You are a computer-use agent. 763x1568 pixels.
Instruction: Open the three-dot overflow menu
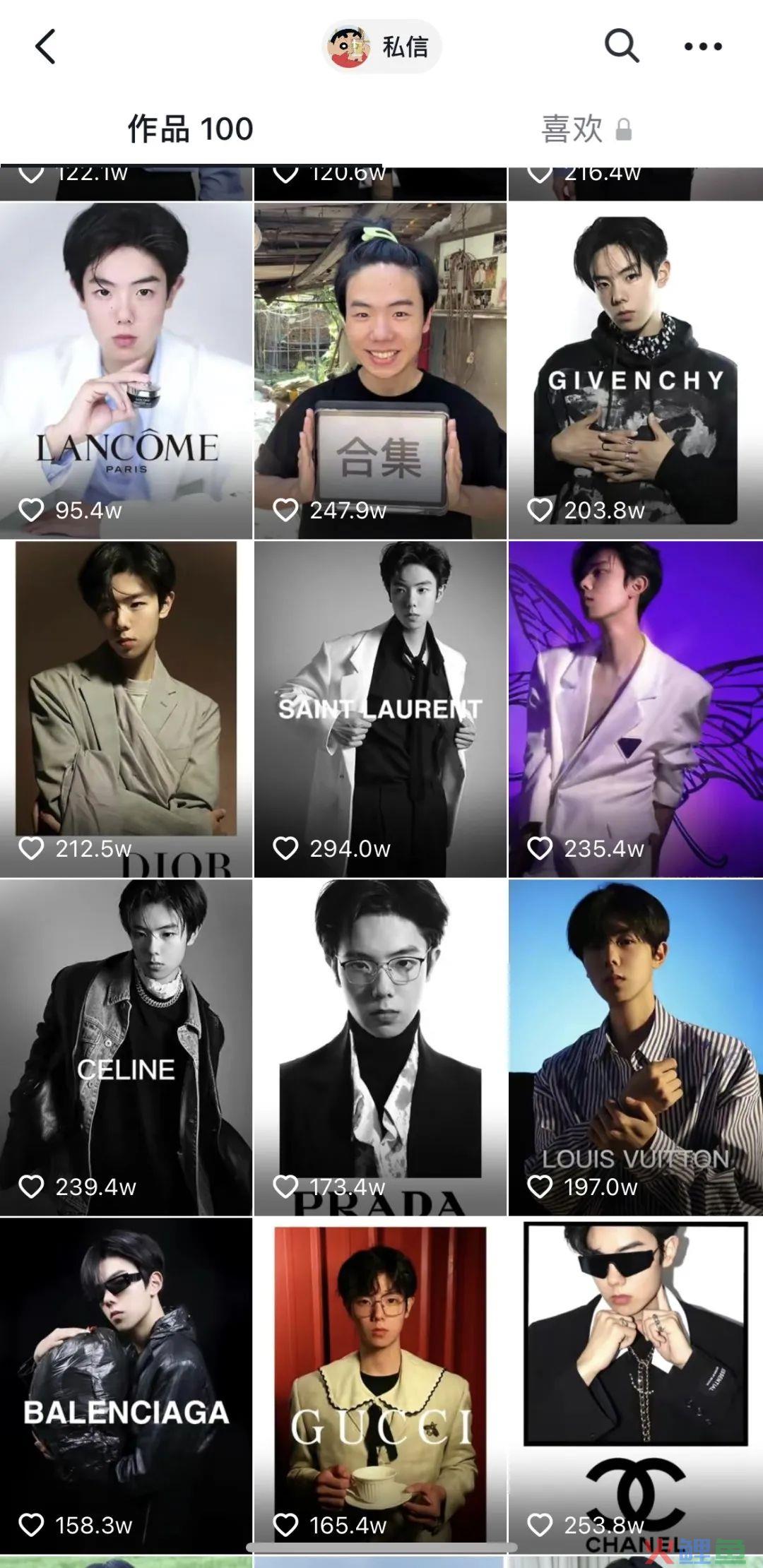(x=703, y=47)
